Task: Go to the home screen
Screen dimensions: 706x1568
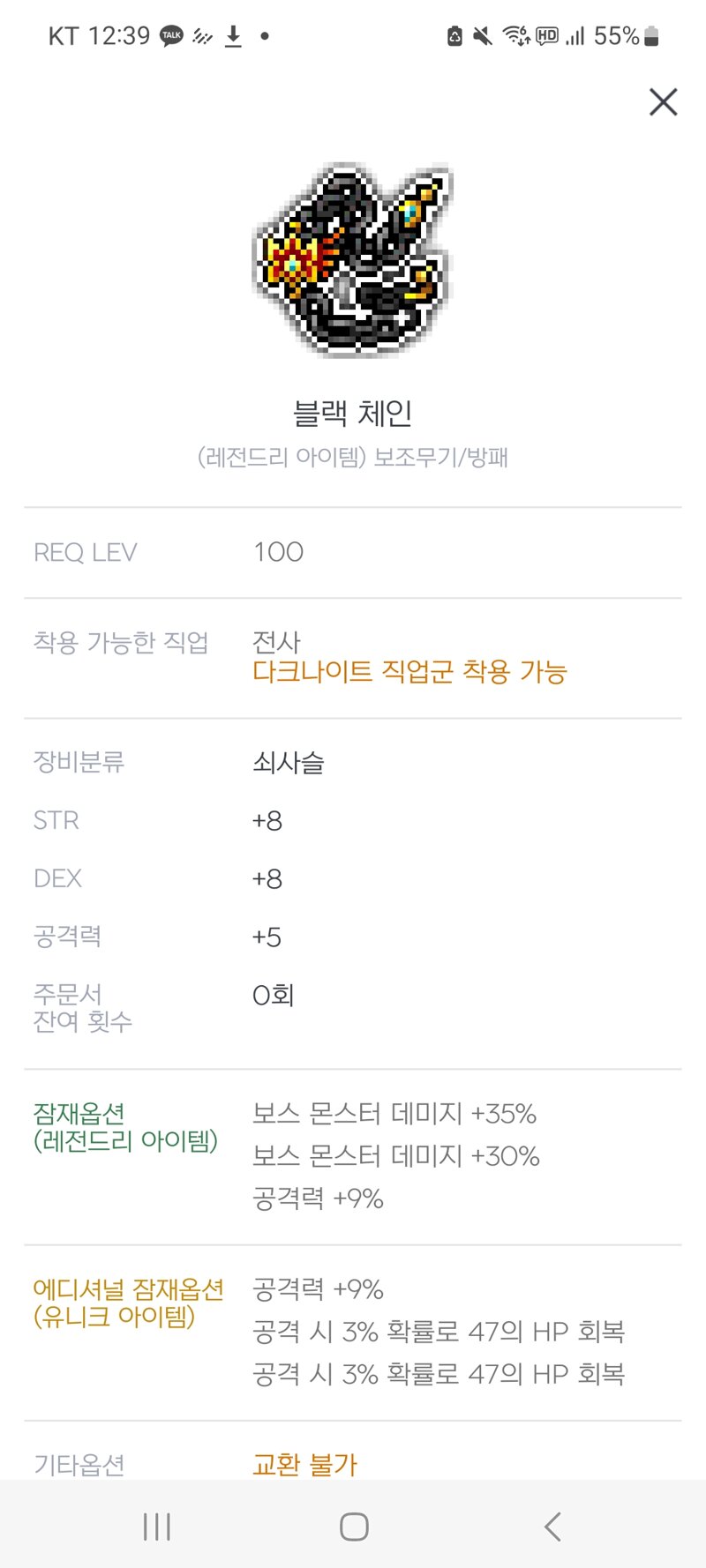Action: point(354,1527)
